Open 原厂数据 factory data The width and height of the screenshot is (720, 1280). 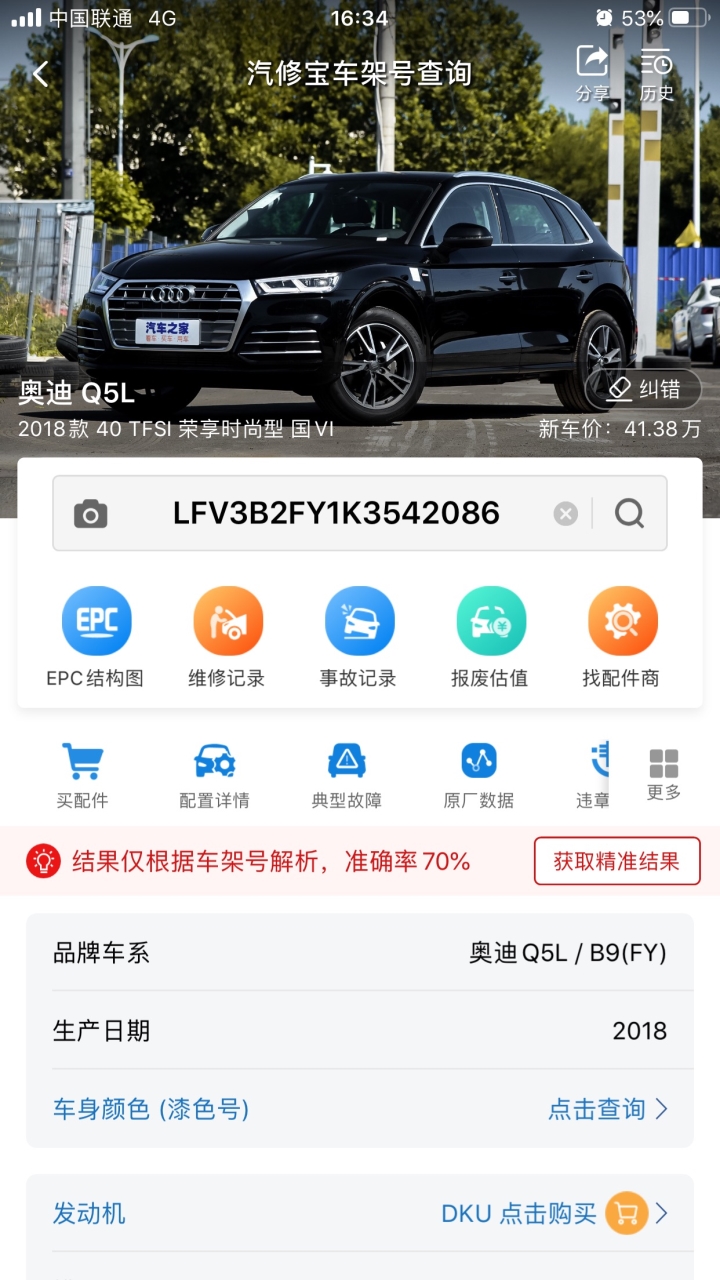click(x=478, y=775)
